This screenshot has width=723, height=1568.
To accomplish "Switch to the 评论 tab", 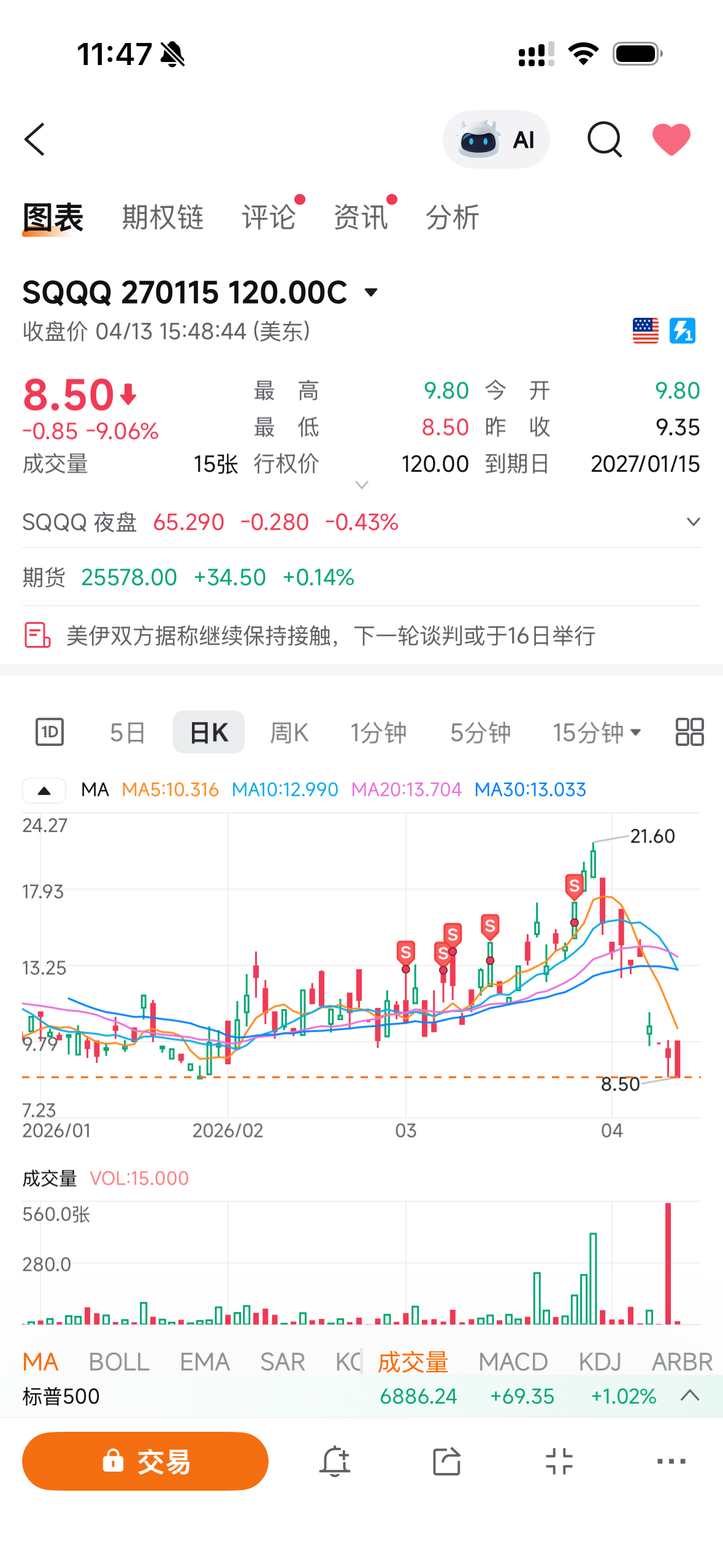I will (269, 218).
